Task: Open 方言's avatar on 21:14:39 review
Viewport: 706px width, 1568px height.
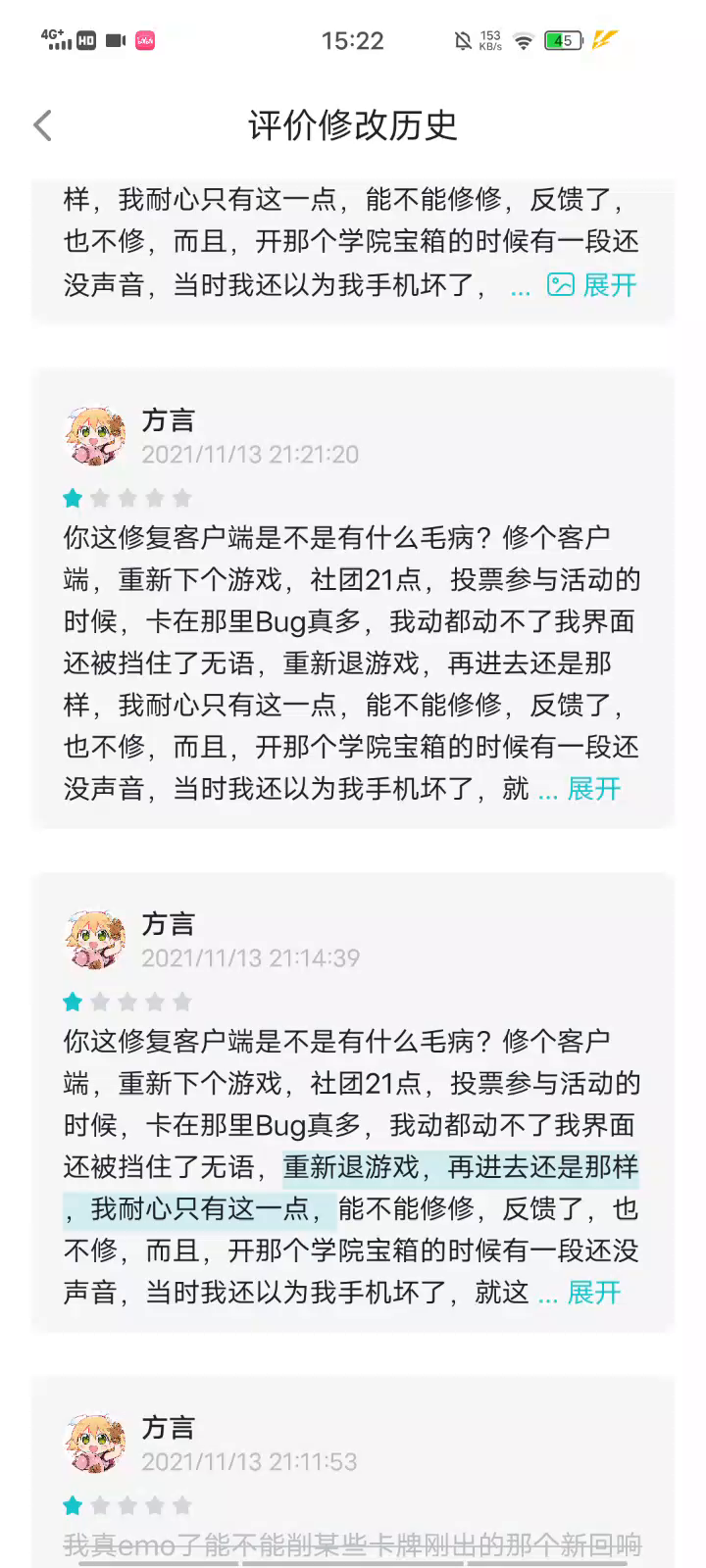Action: pyautogui.click(x=95, y=940)
